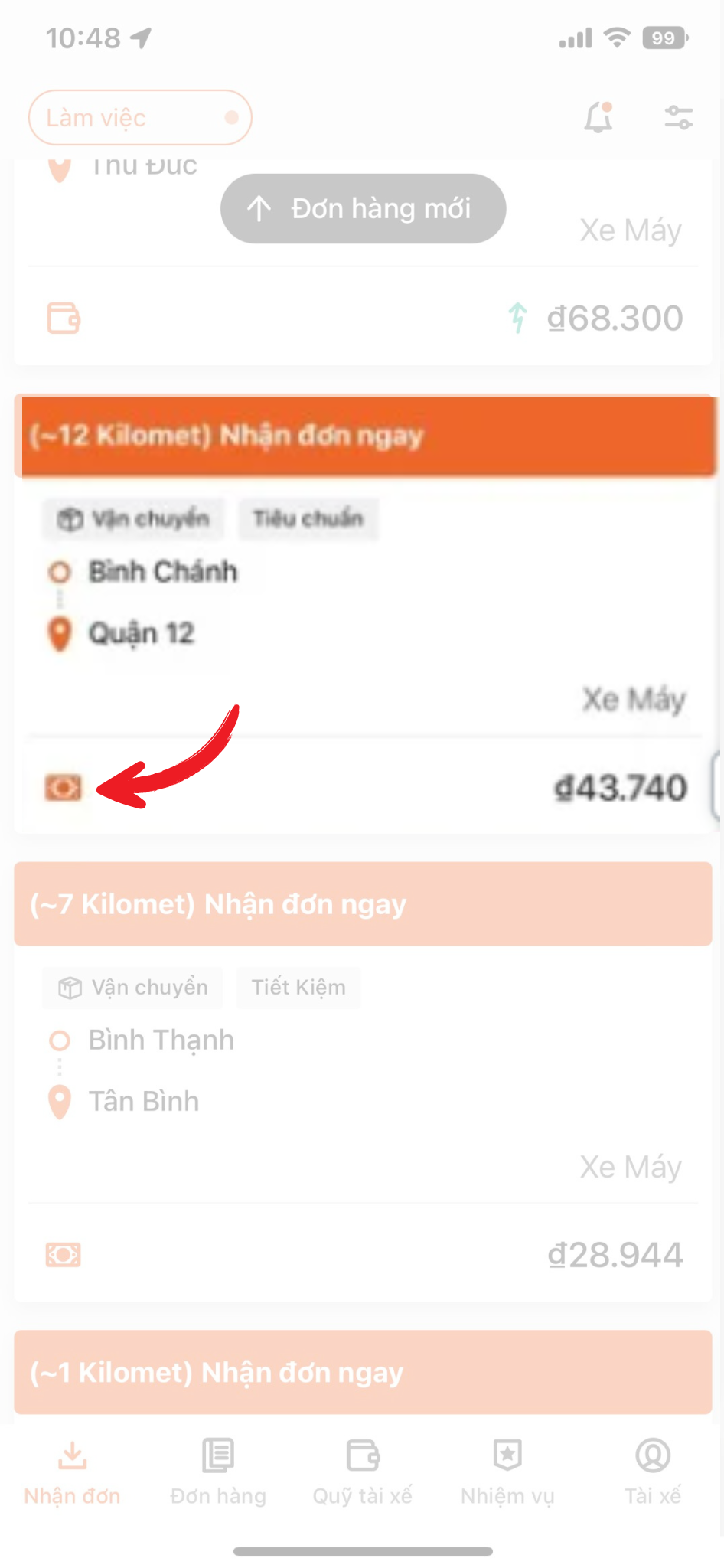Accept the ~7 Kilomet Nhận đơn ngay order
724x1568 pixels.
tap(363, 904)
